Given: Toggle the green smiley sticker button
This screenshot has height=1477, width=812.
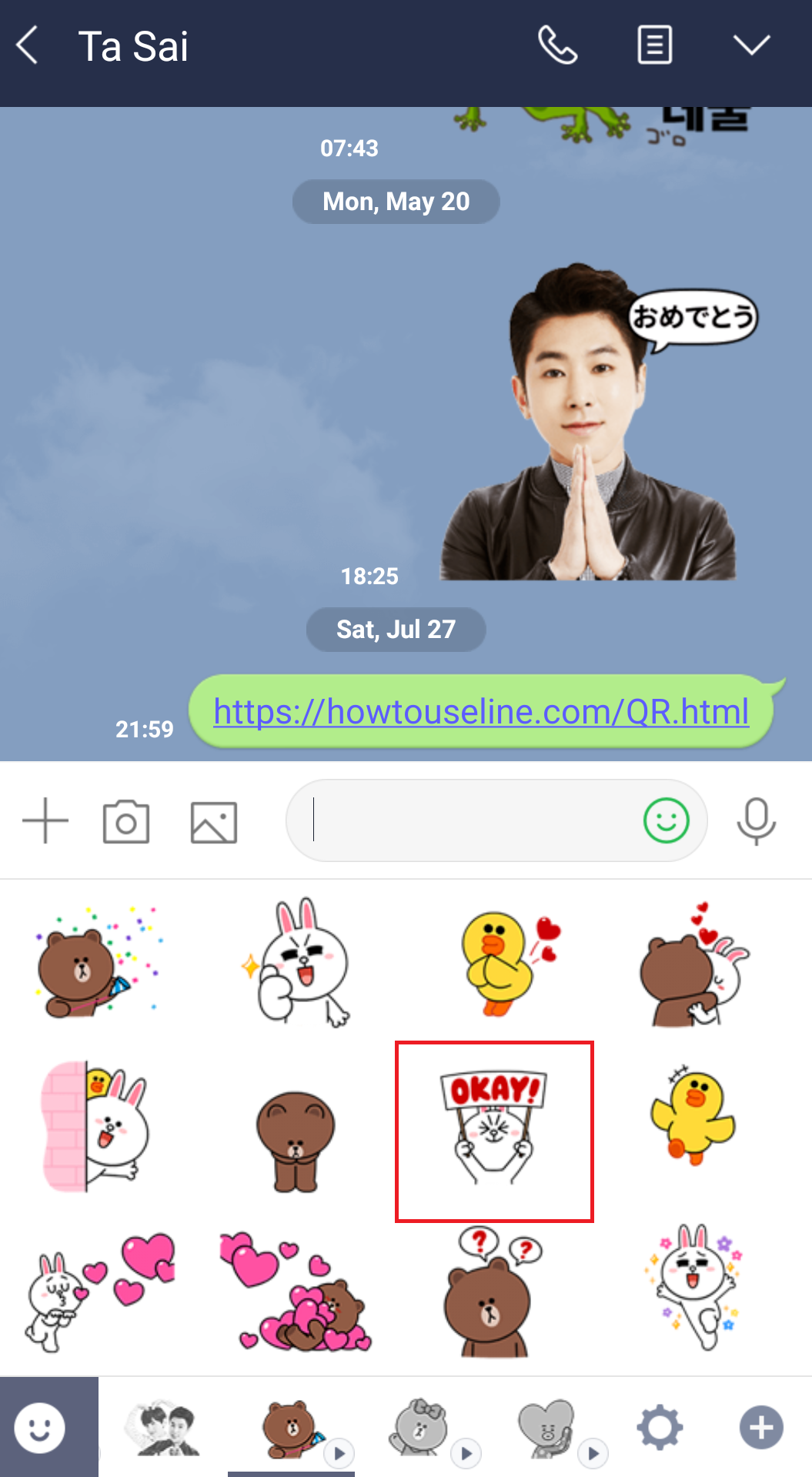Looking at the screenshot, I should (666, 820).
